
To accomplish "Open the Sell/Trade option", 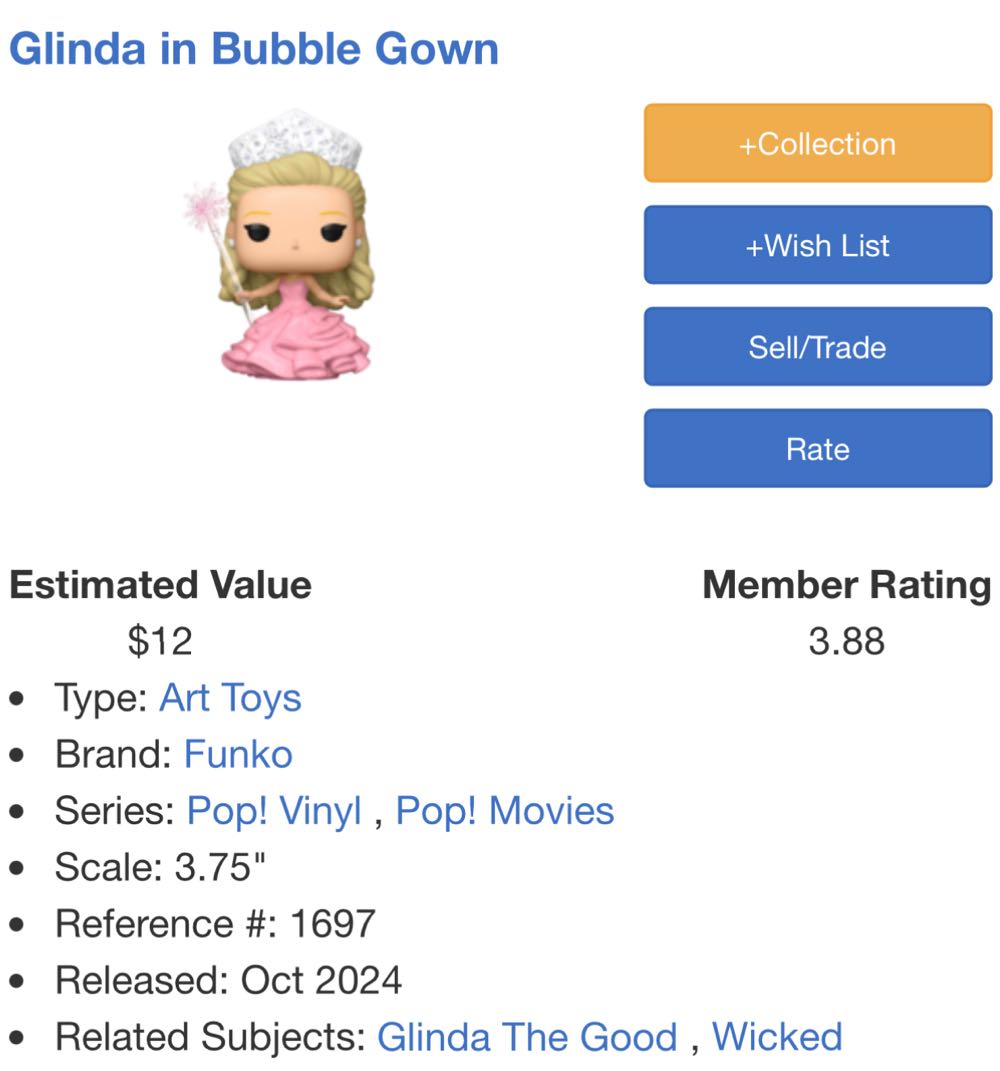I will click(x=817, y=346).
